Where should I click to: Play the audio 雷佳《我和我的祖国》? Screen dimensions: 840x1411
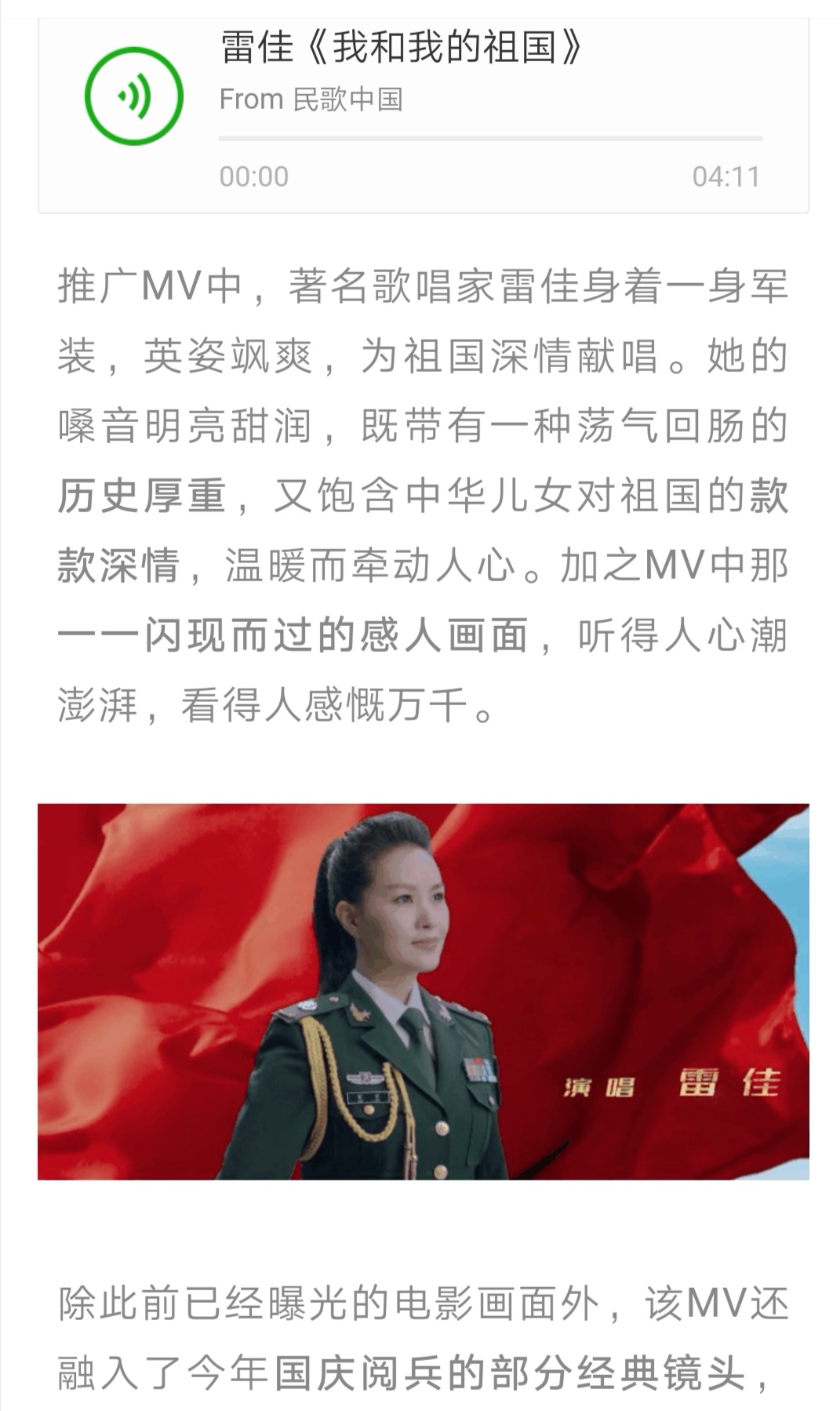134,96
